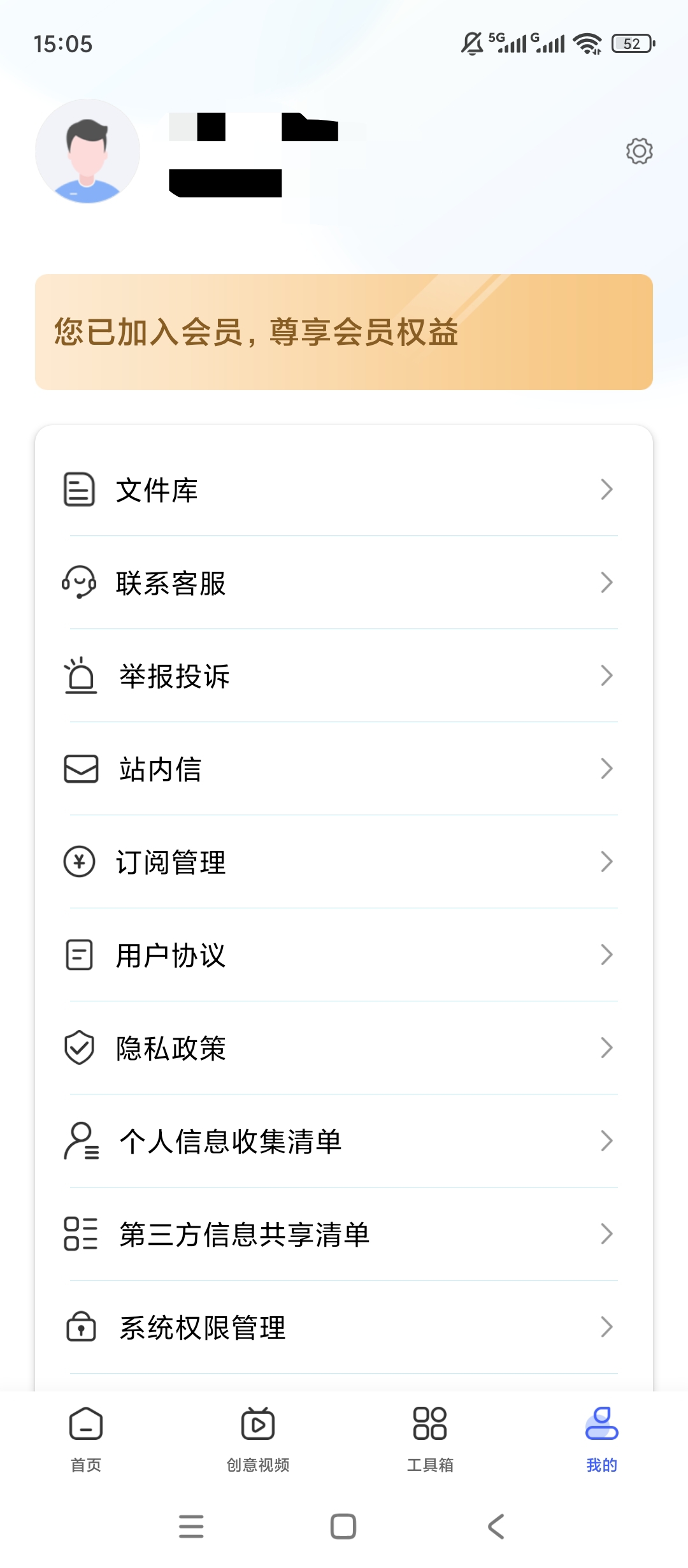Open 举报投诉 report page
This screenshot has width=688, height=1568.
point(344,676)
